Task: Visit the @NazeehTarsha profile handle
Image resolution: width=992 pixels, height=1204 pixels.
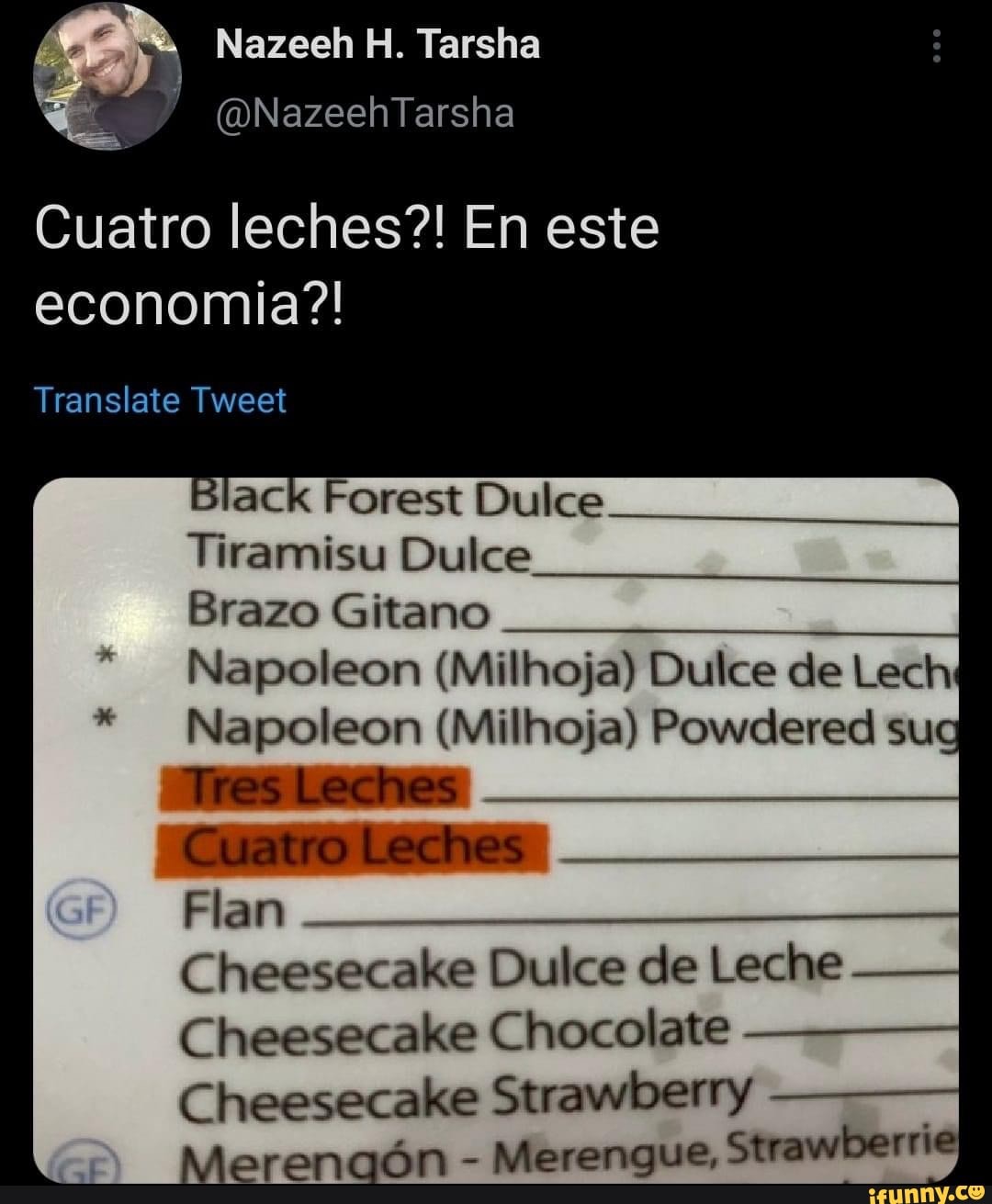Action: click(365, 113)
